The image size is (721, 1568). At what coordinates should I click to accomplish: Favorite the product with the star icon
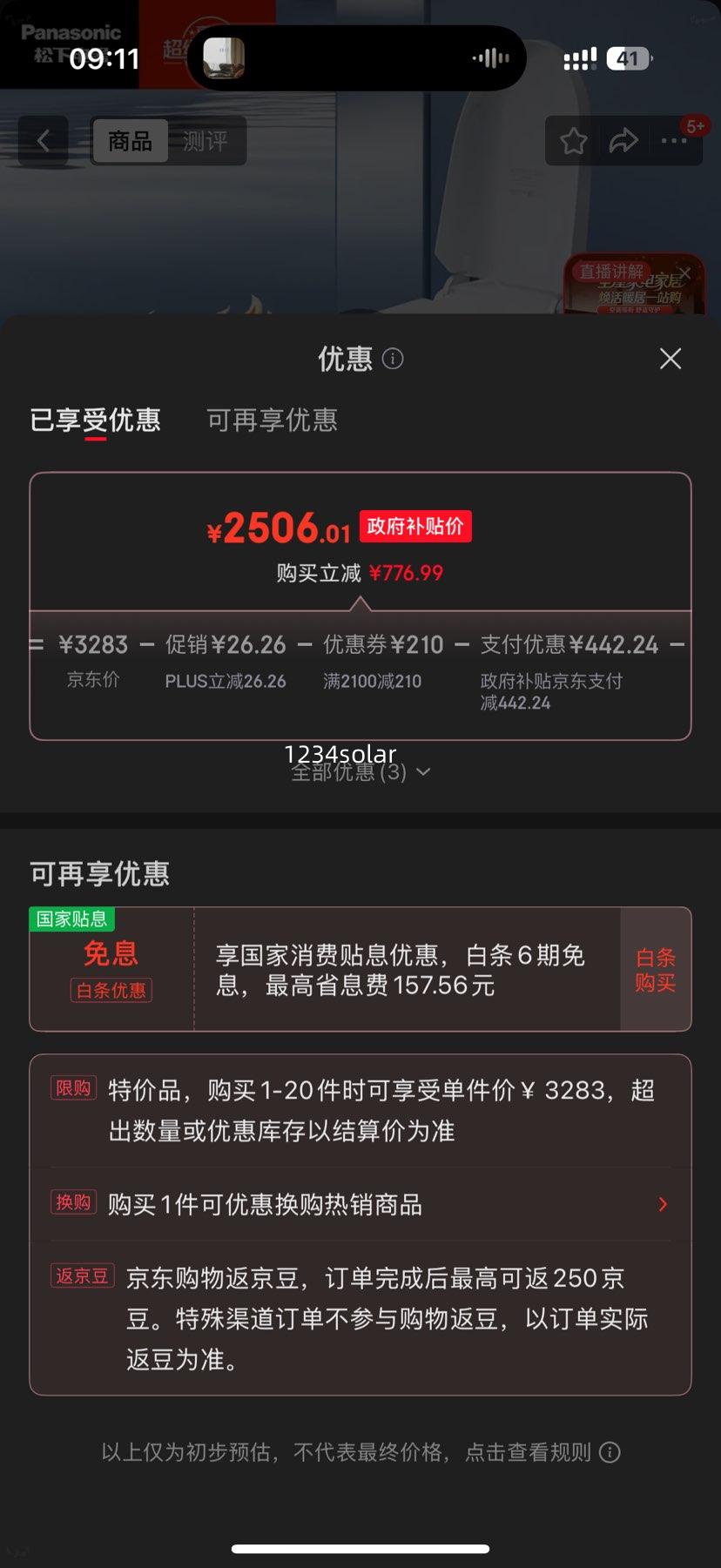pyautogui.click(x=572, y=140)
